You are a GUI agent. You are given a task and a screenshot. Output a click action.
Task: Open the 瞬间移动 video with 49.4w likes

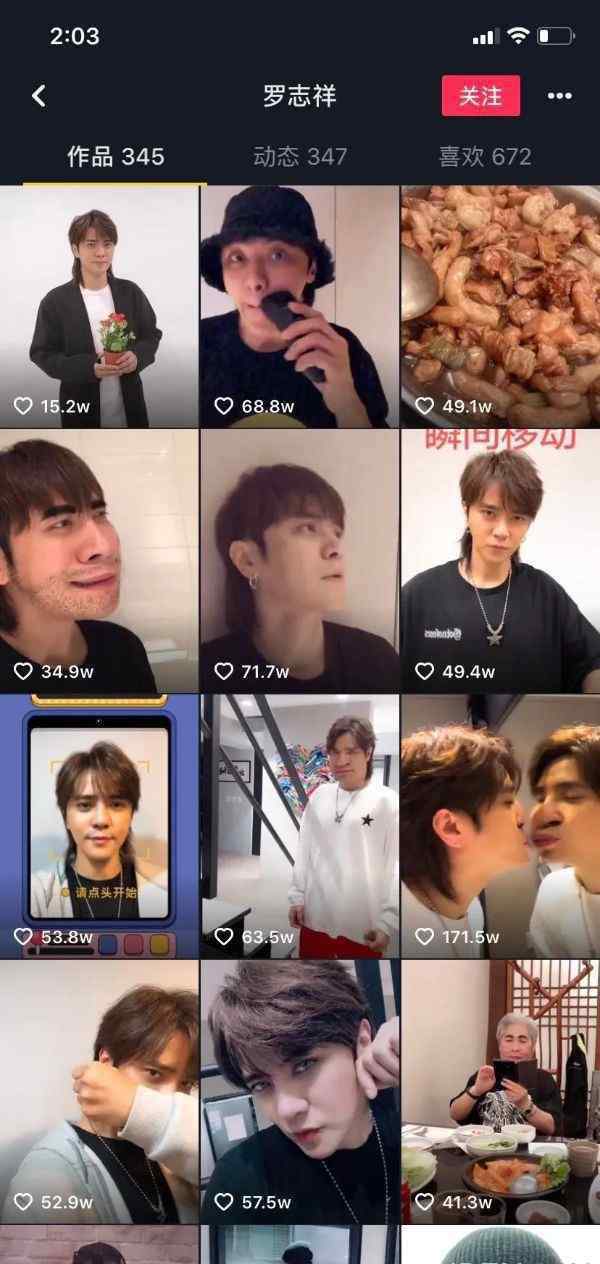501,562
